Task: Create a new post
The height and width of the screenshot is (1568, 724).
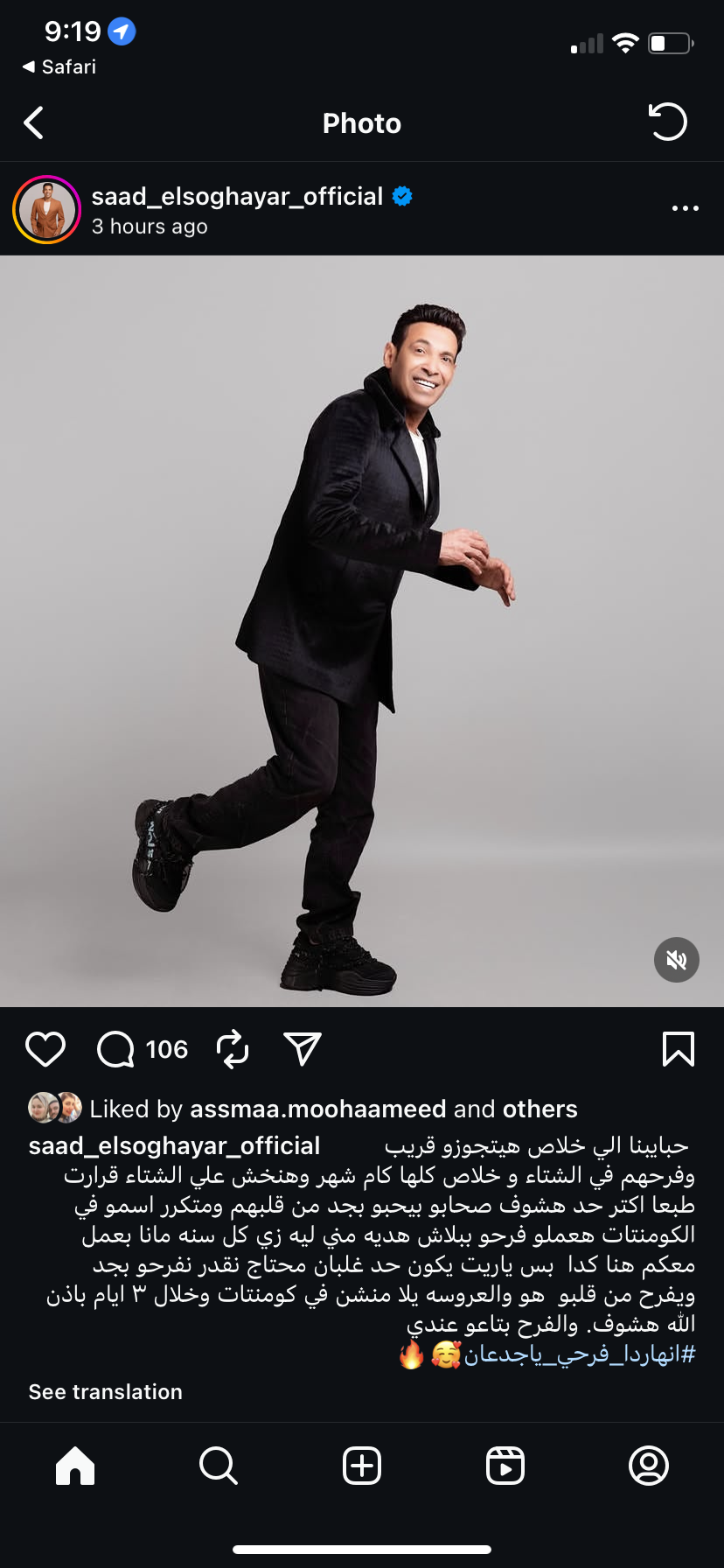Action: (362, 1466)
